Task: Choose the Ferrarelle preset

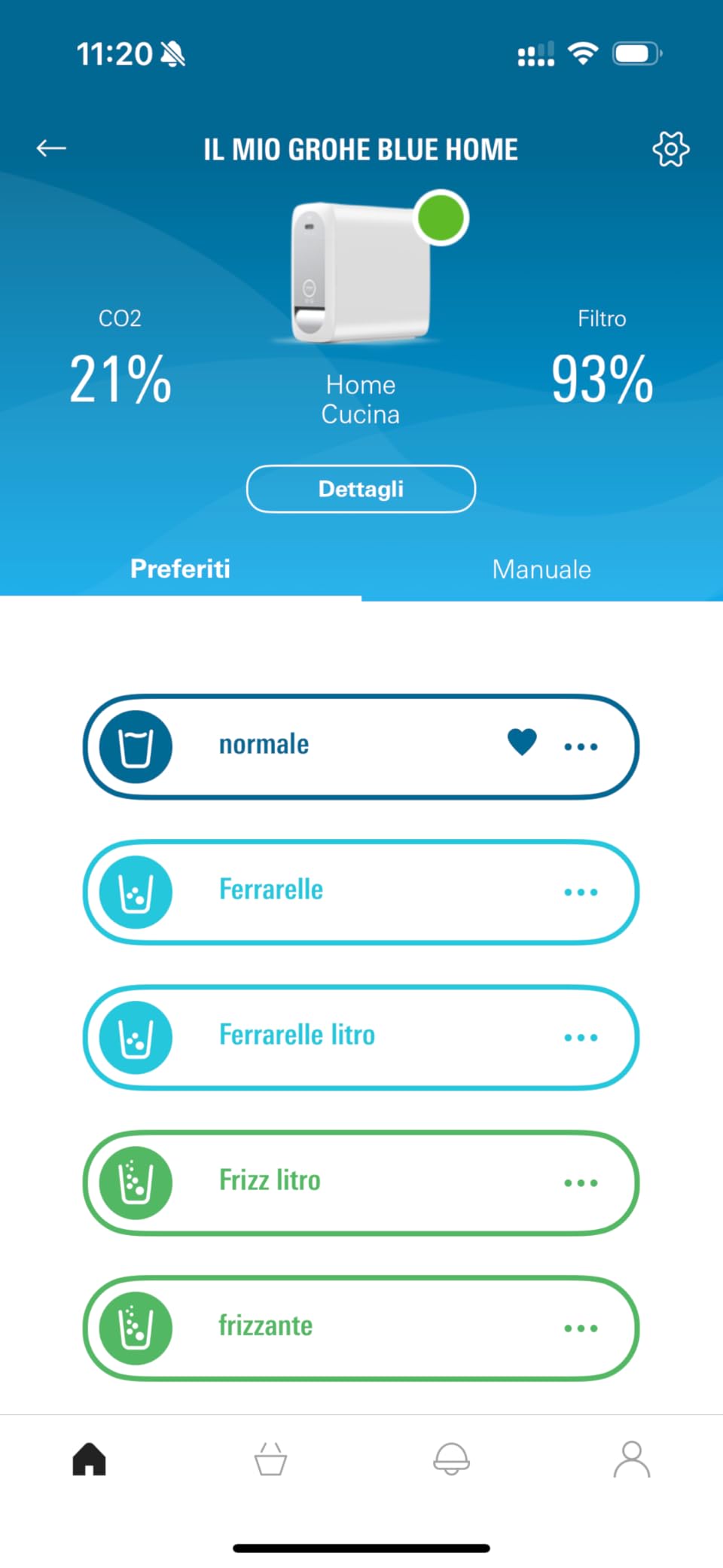Action: [x=361, y=892]
